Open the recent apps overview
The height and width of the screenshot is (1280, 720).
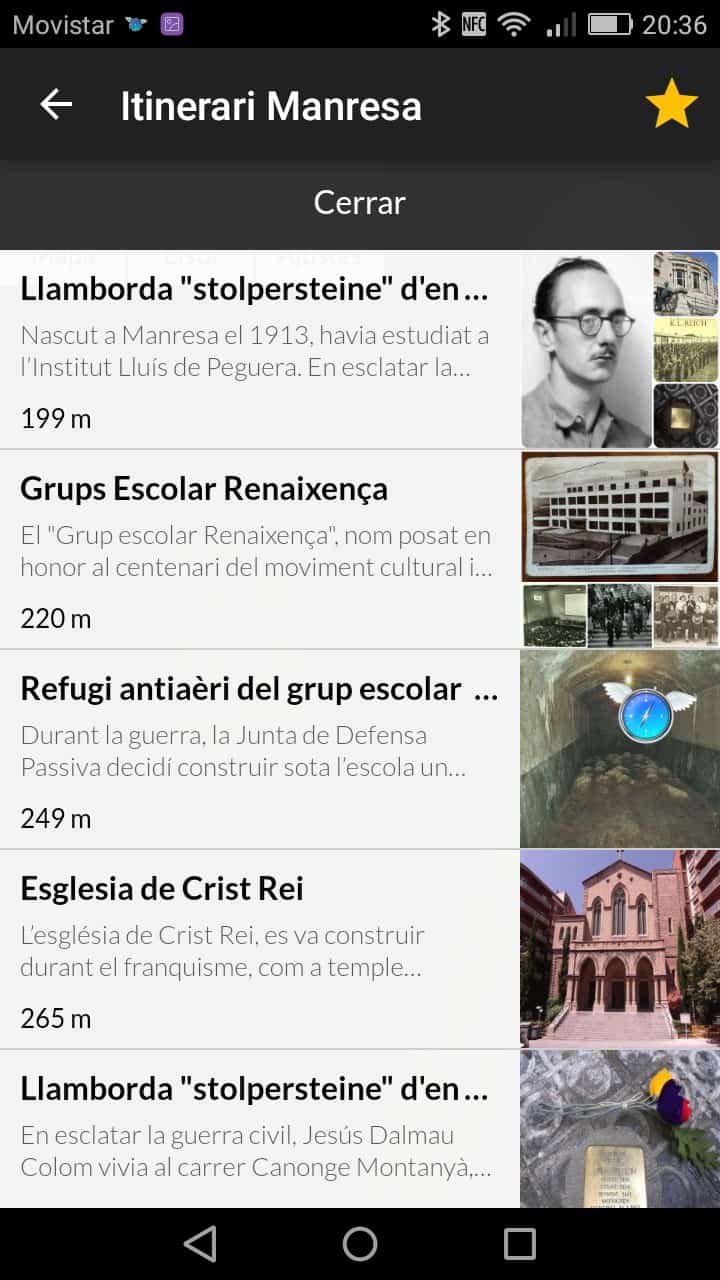click(520, 1244)
